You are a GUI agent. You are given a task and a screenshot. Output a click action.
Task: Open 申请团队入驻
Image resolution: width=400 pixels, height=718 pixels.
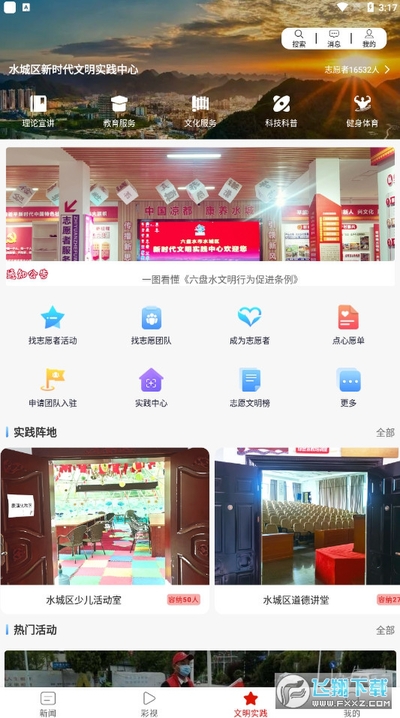(53, 388)
